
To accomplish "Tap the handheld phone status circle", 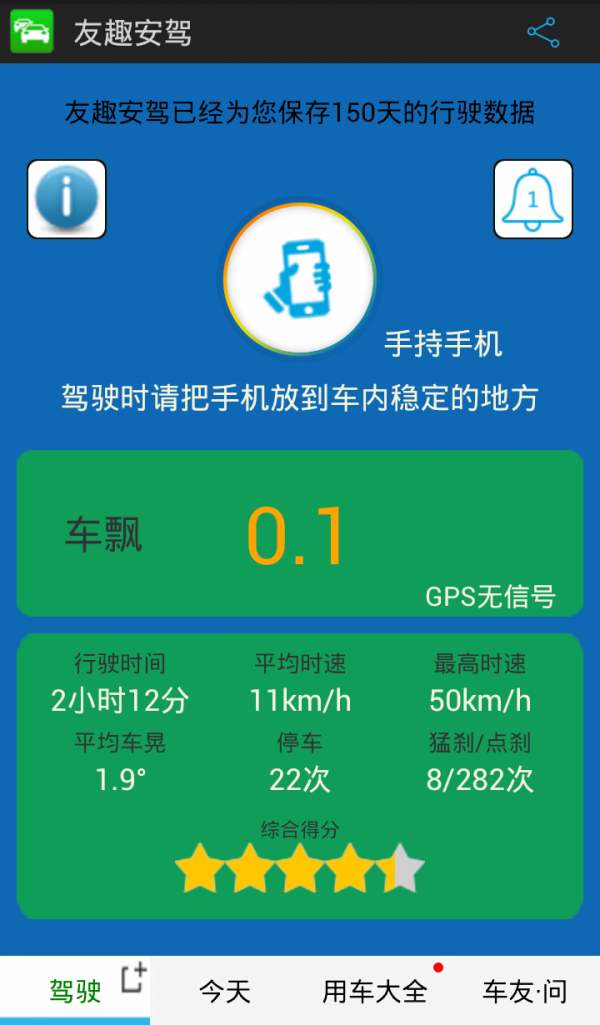I will tap(300, 278).
